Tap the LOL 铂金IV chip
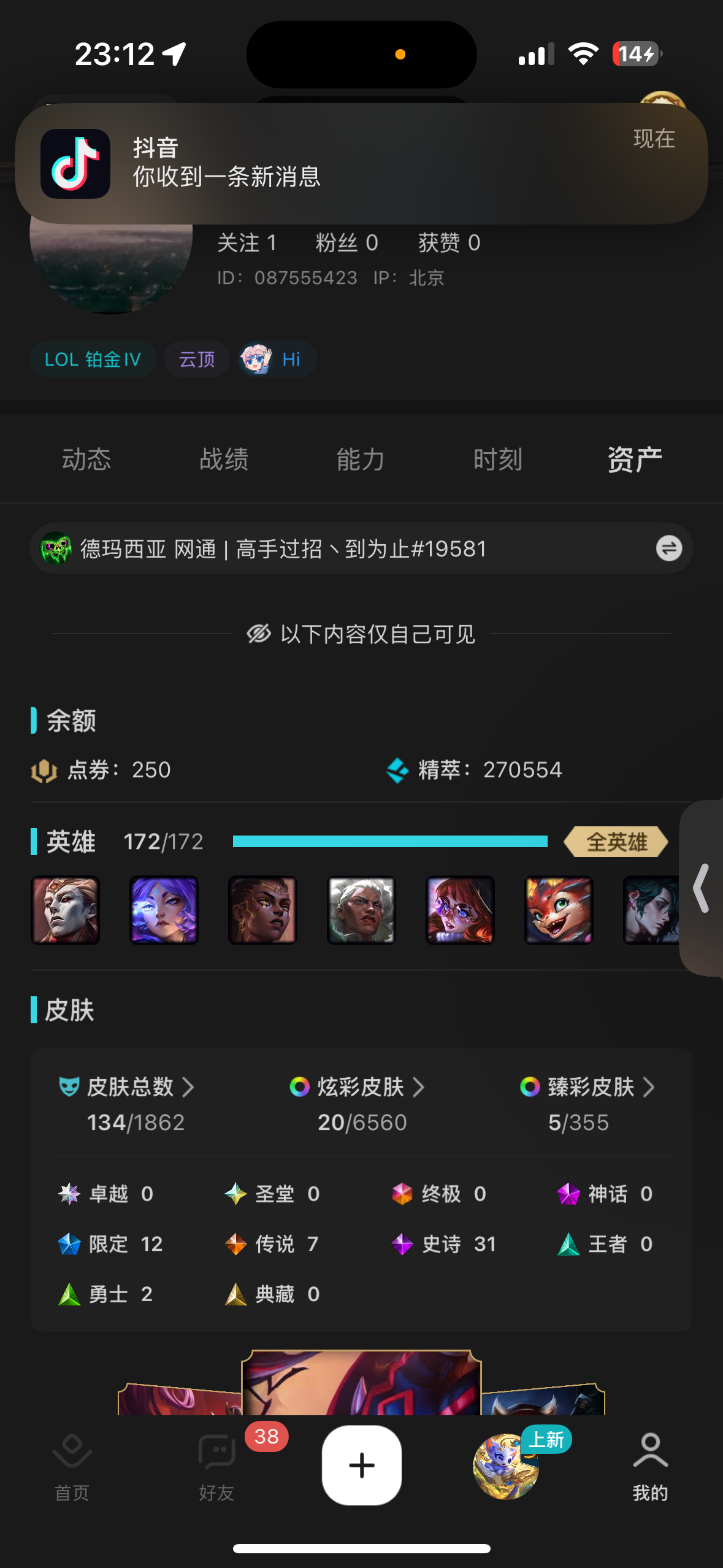 tap(93, 359)
